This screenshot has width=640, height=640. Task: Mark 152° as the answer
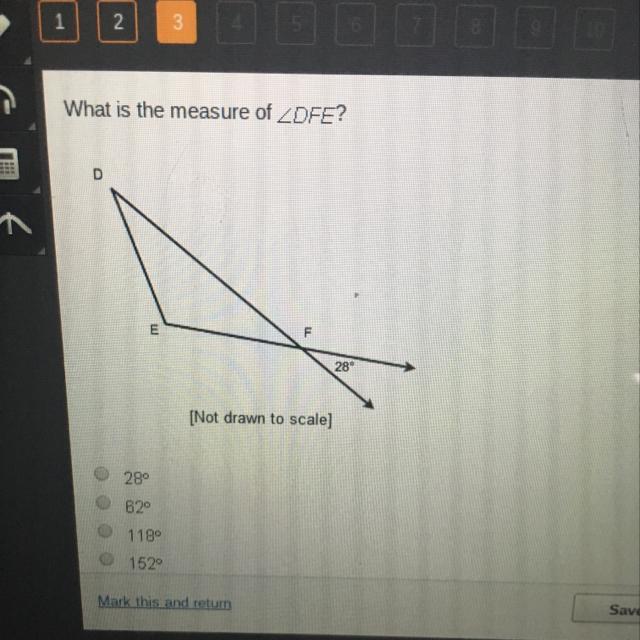point(107,559)
